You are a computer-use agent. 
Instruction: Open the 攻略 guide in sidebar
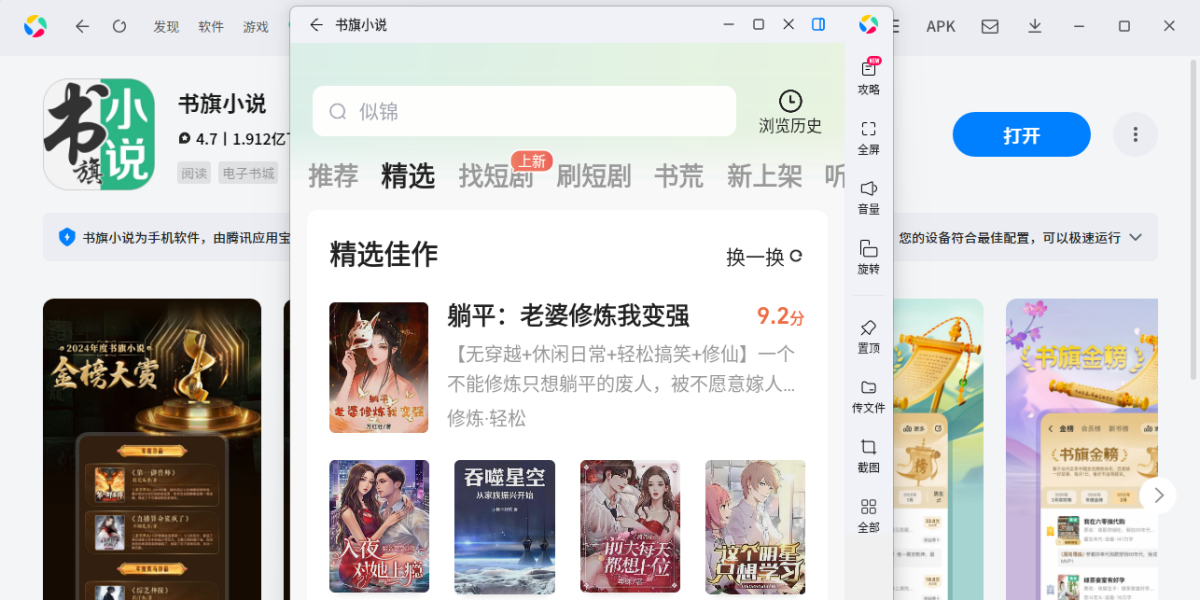[x=869, y=76]
